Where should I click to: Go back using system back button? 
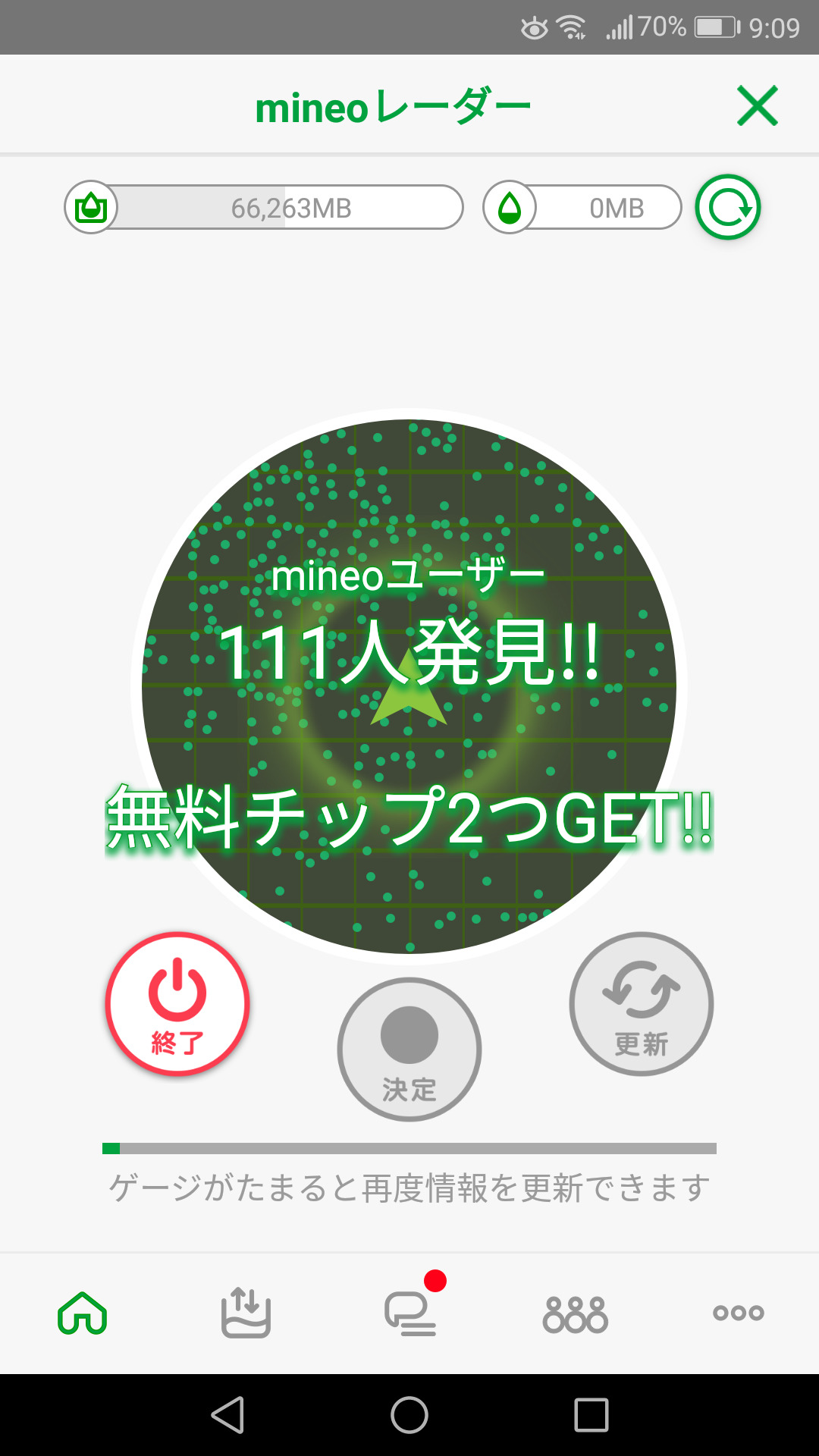pyautogui.click(x=227, y=1415)
